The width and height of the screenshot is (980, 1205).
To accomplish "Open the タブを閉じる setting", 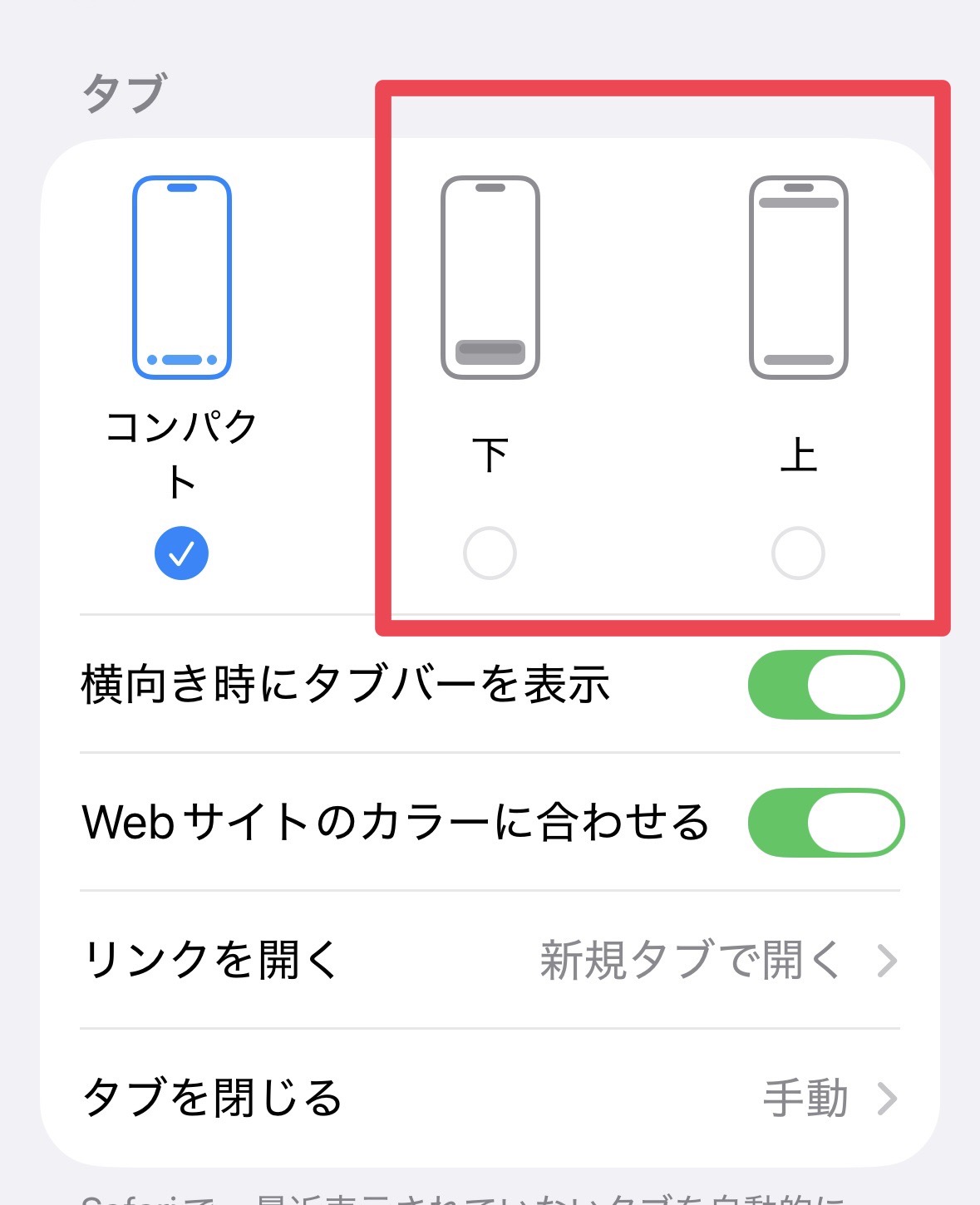I will pyautogui.click(x=490, y=1098).
